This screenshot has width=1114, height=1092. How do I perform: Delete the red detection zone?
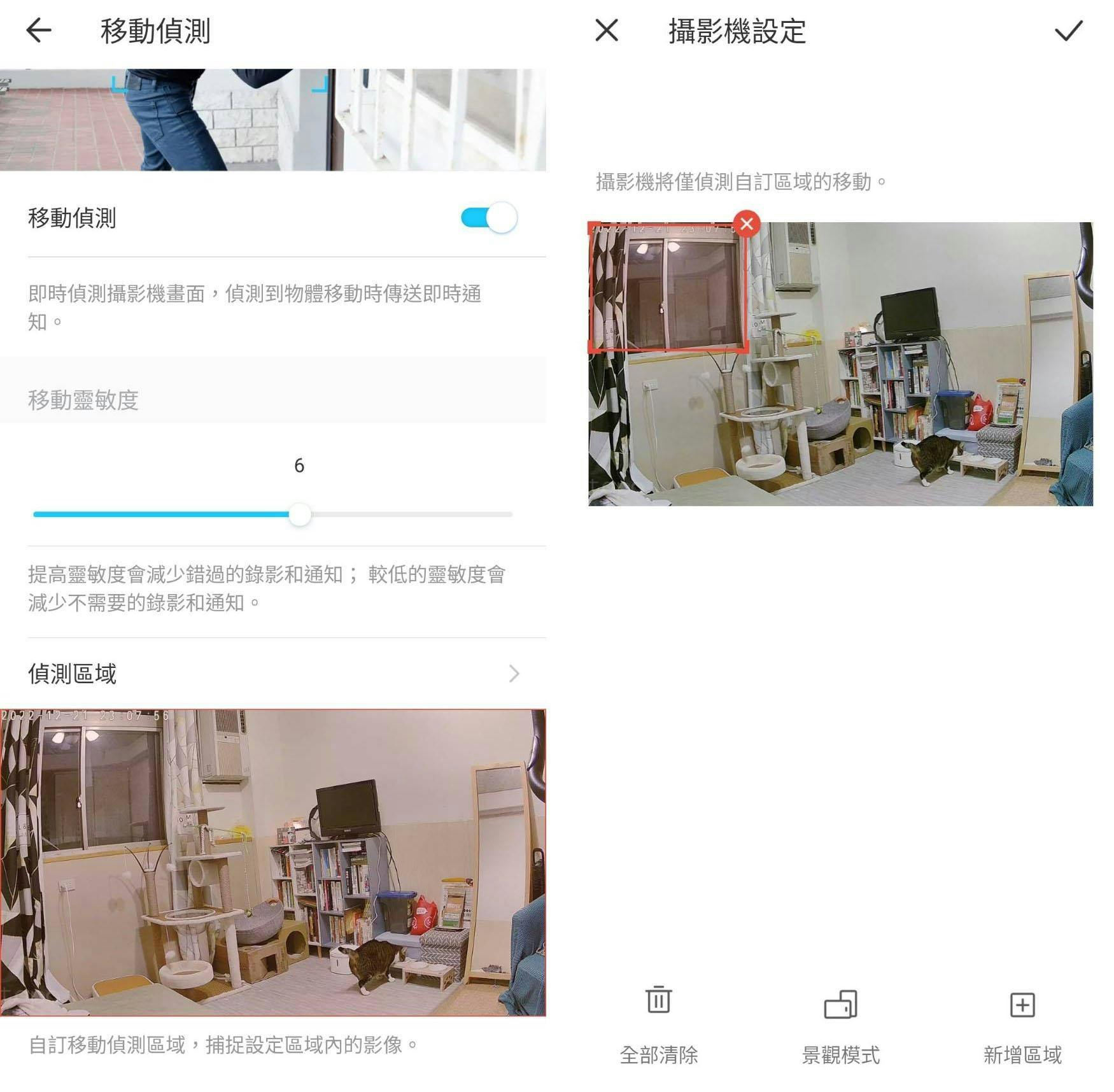[x=746, y=223]
